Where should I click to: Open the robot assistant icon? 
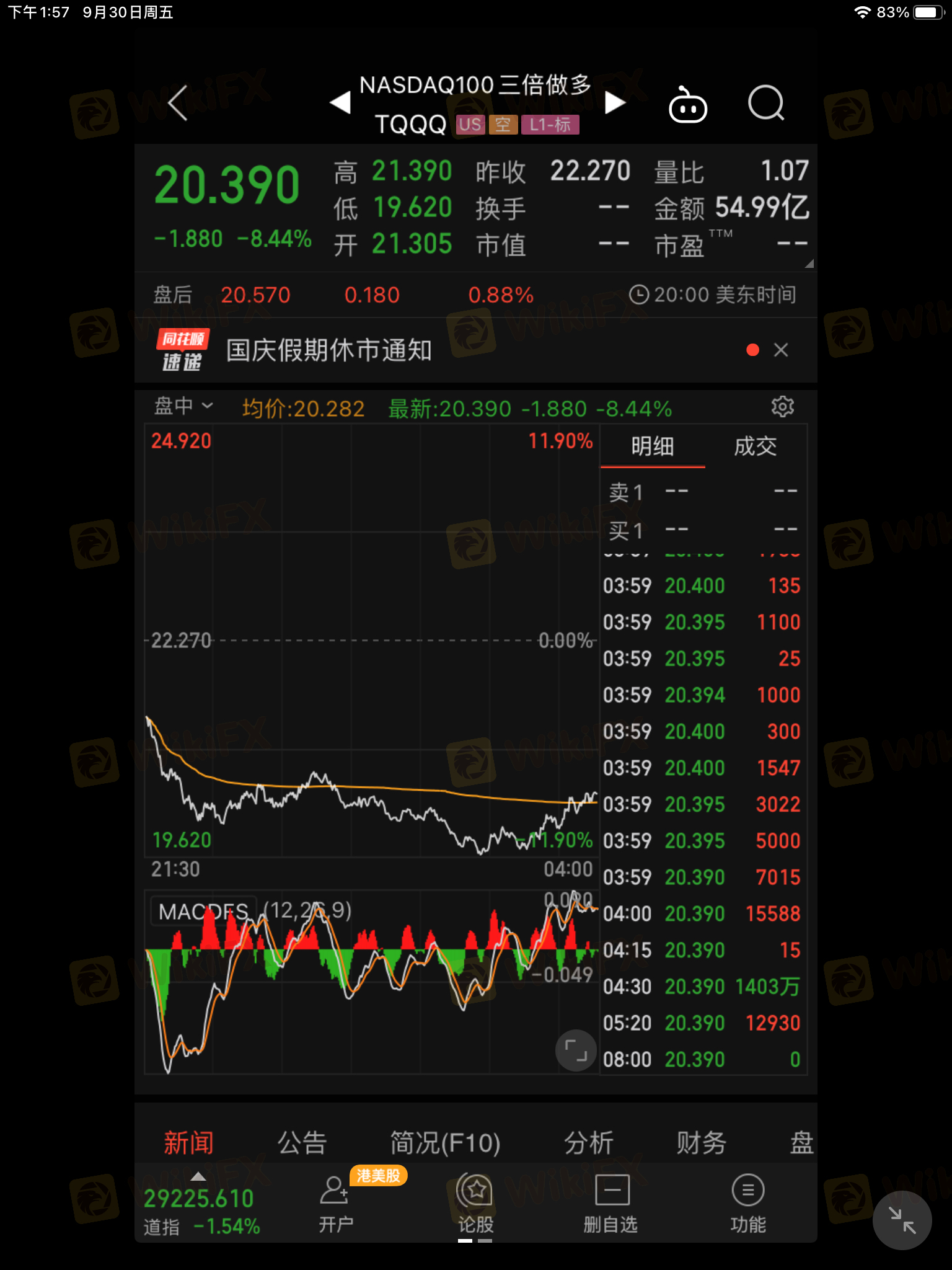[x=687, y=105]
